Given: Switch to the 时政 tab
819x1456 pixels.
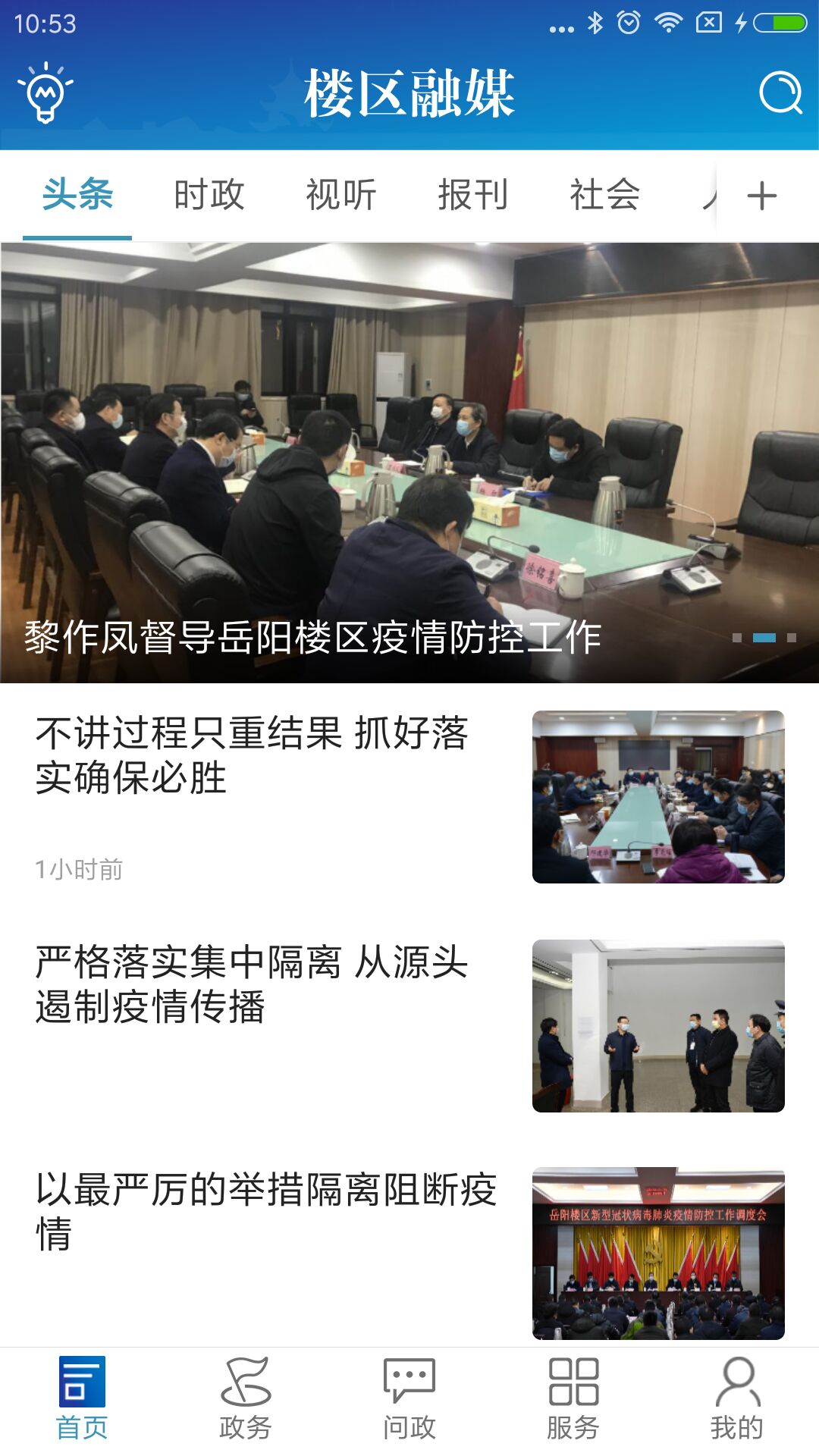Looking at the screenshot, I should [x=209, y=196].
